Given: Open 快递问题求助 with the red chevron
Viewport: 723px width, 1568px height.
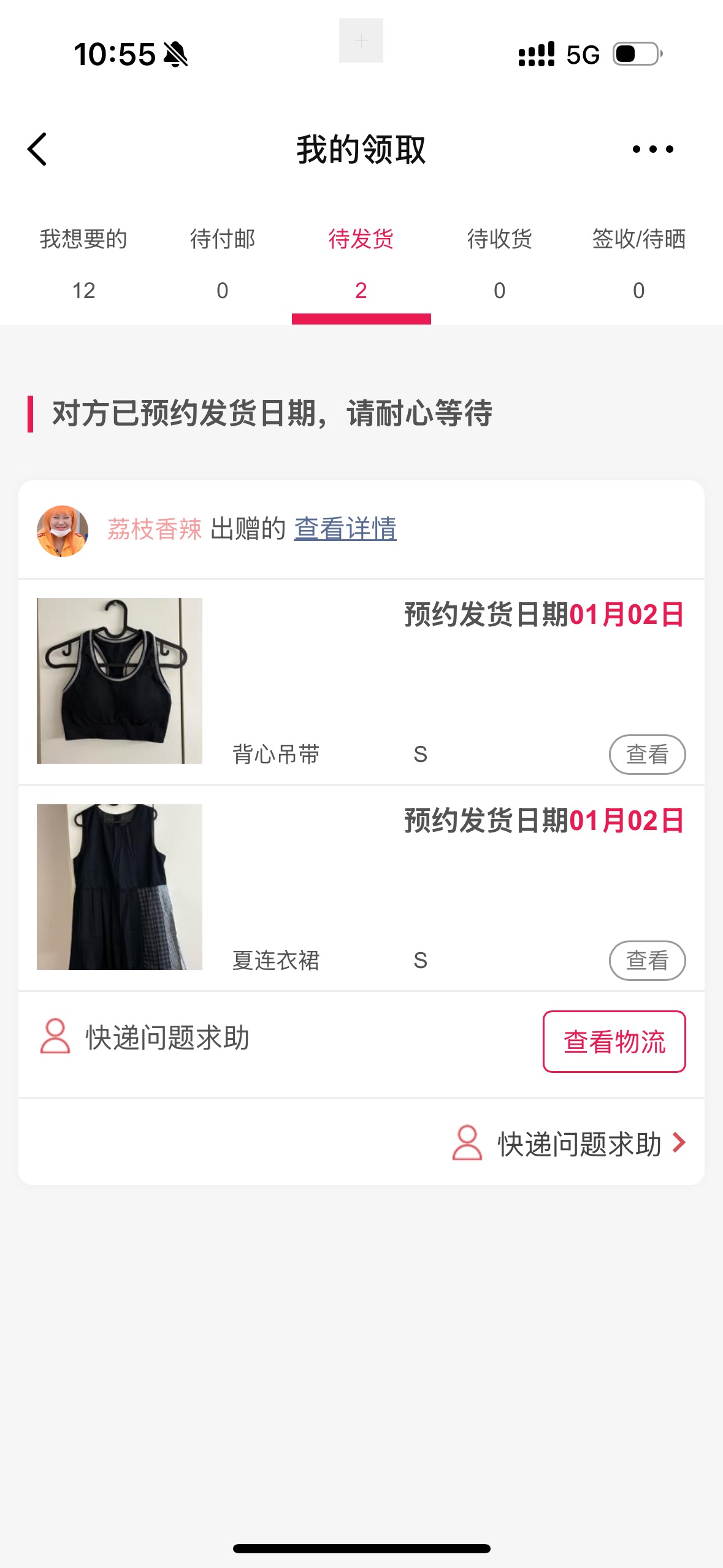Looking at the screenshot, I should point(569,1143).
